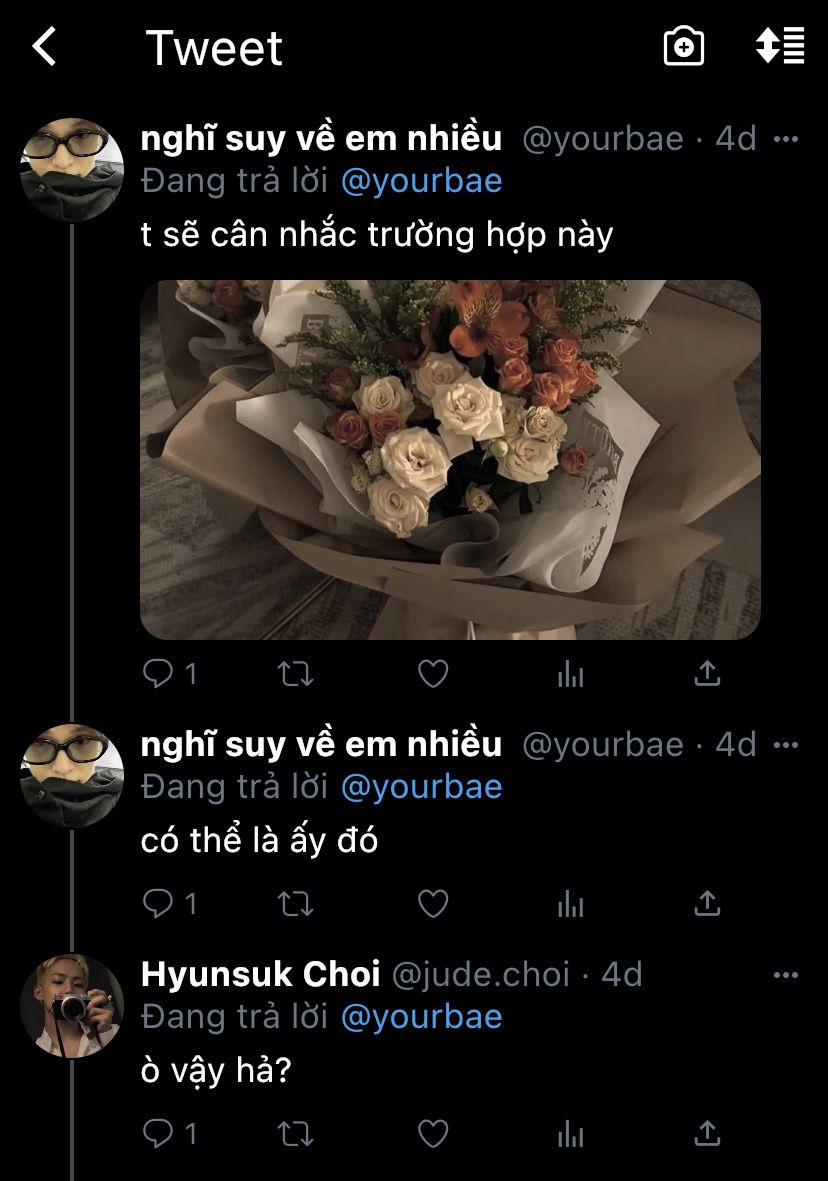The image size is (828, 1181).
Task: View analytics for the 'có thể là ấy đó' tweet
Action: (570, 905)
